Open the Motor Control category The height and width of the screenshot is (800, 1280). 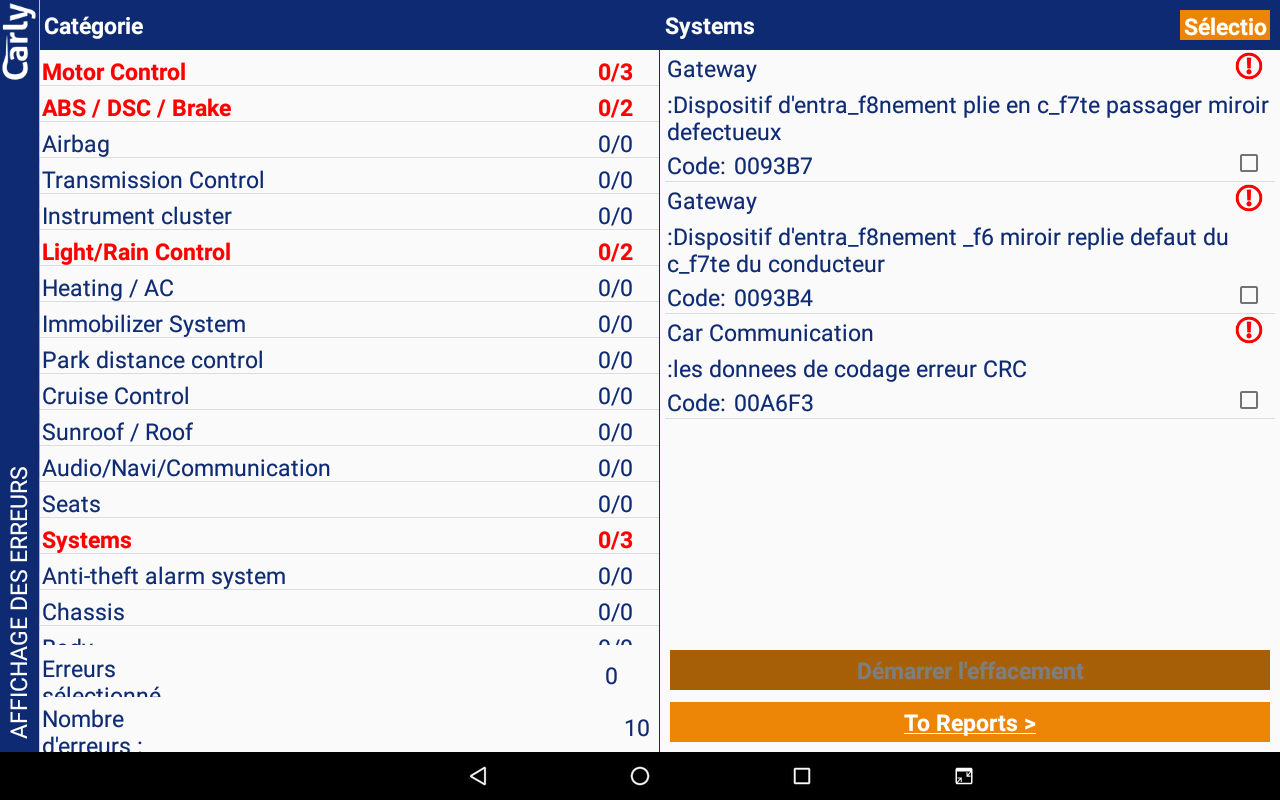pyautogui.click(x=114, y=72)
